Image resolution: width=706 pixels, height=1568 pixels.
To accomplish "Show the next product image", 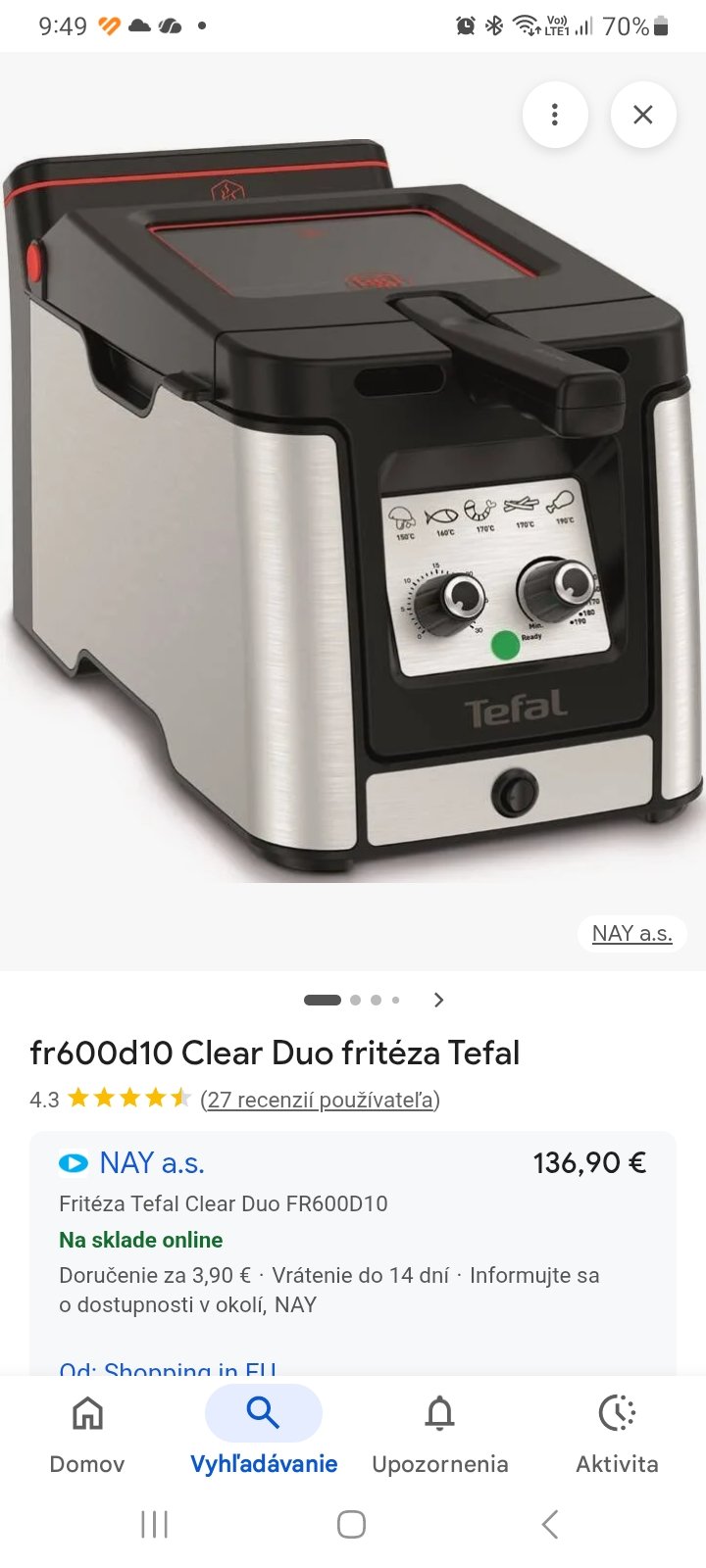I will point(438,1000).
